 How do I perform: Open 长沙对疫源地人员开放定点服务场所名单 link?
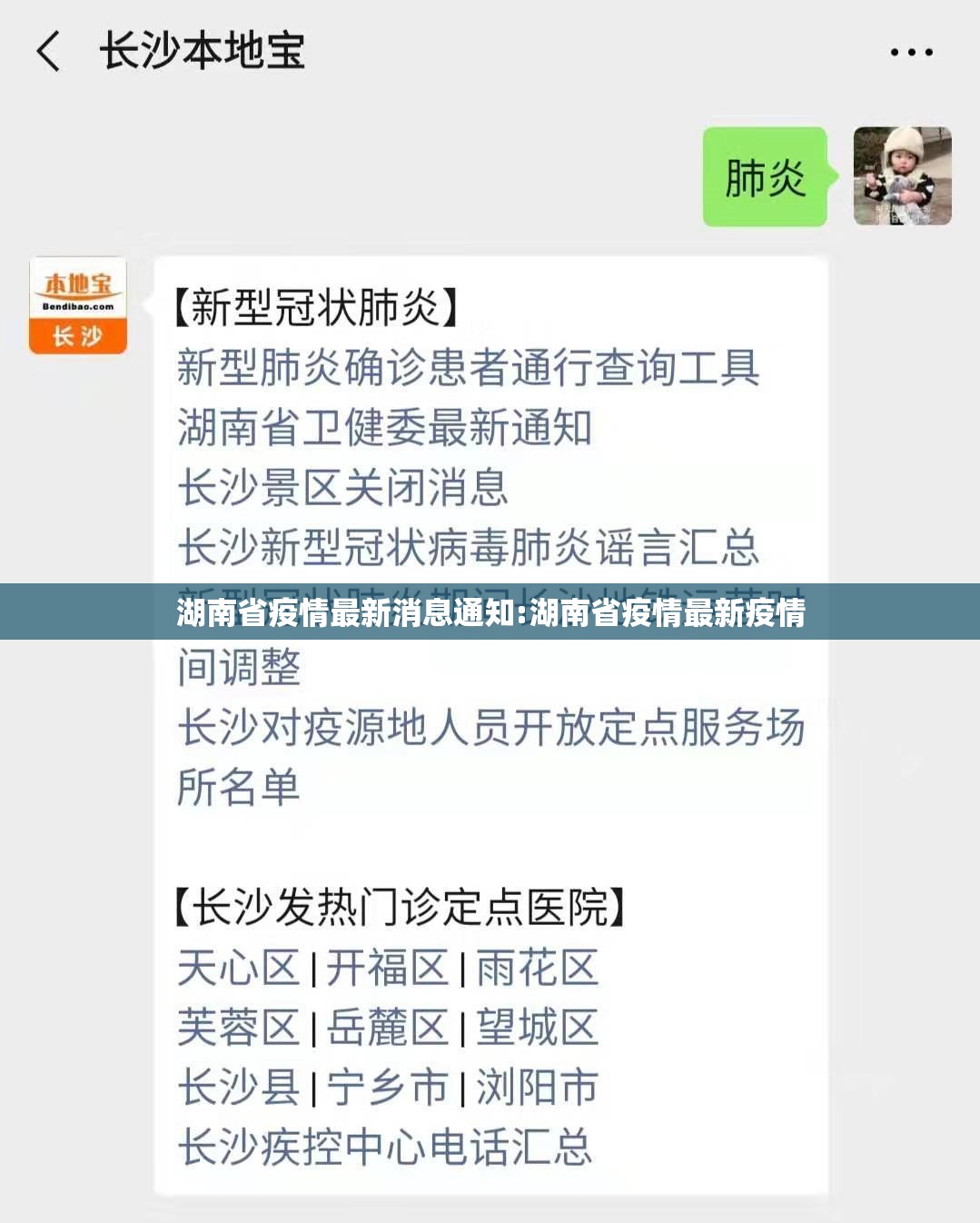click(x=490, y=728)
